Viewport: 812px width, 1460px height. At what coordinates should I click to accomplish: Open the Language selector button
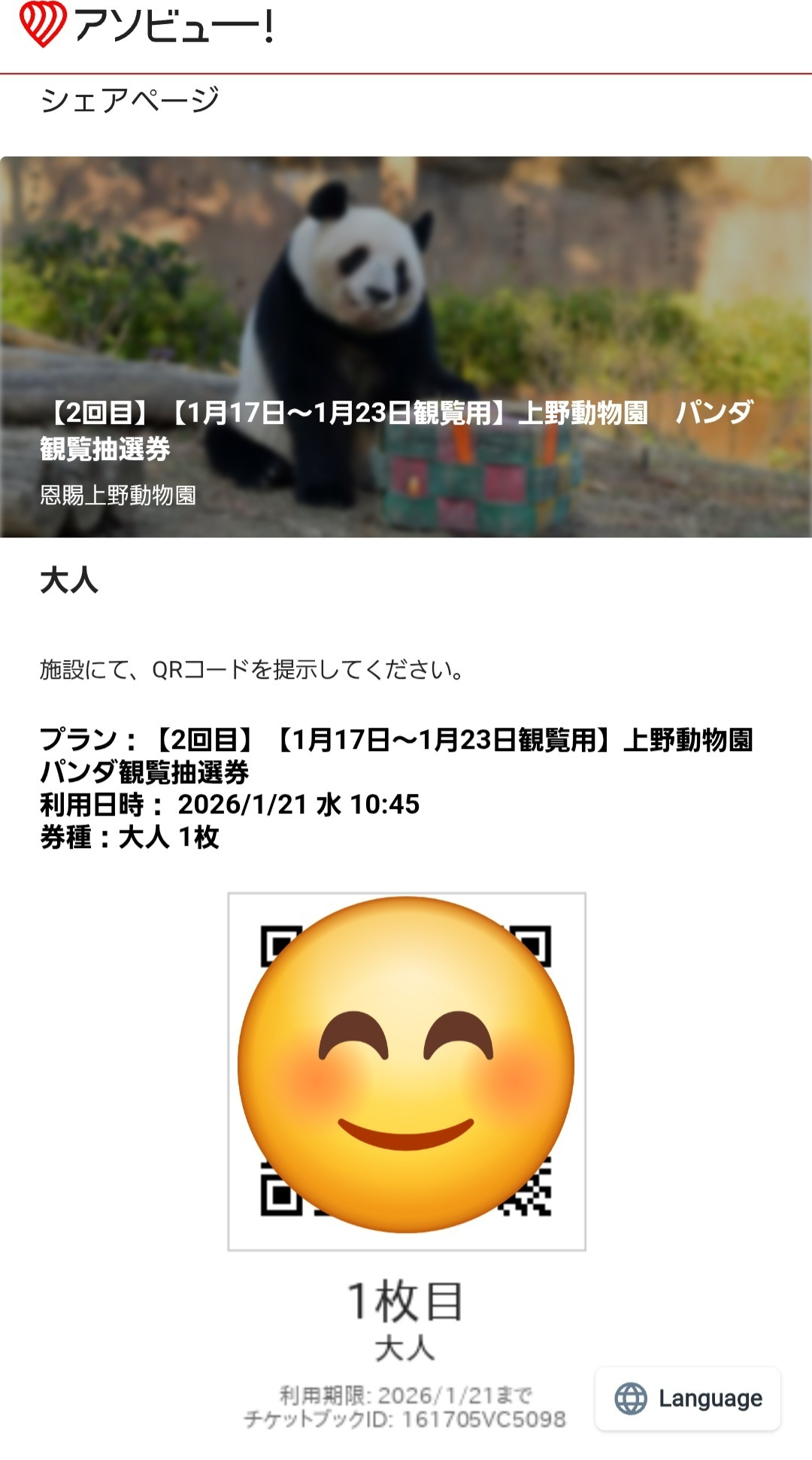coord(688,1398)
